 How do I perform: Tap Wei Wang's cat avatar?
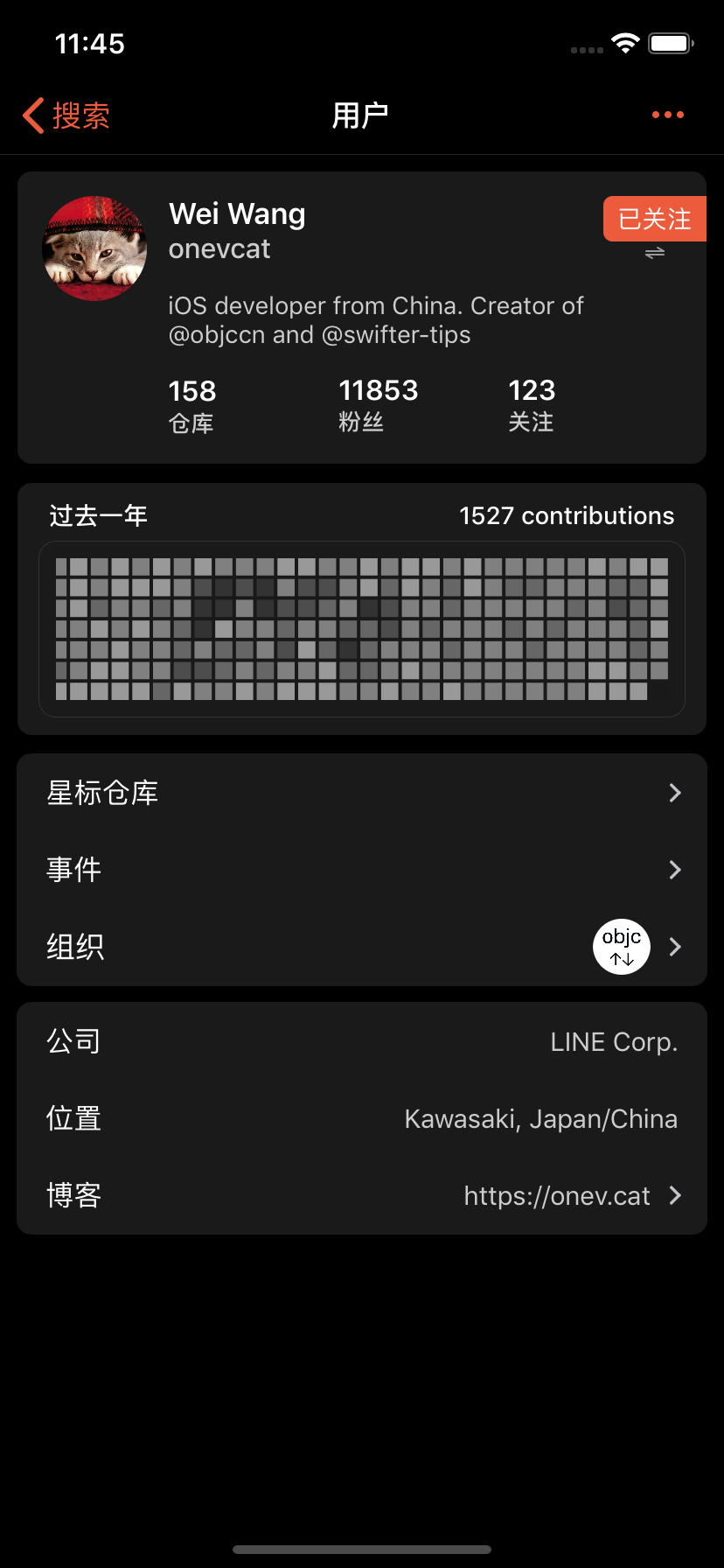point(94,248)
